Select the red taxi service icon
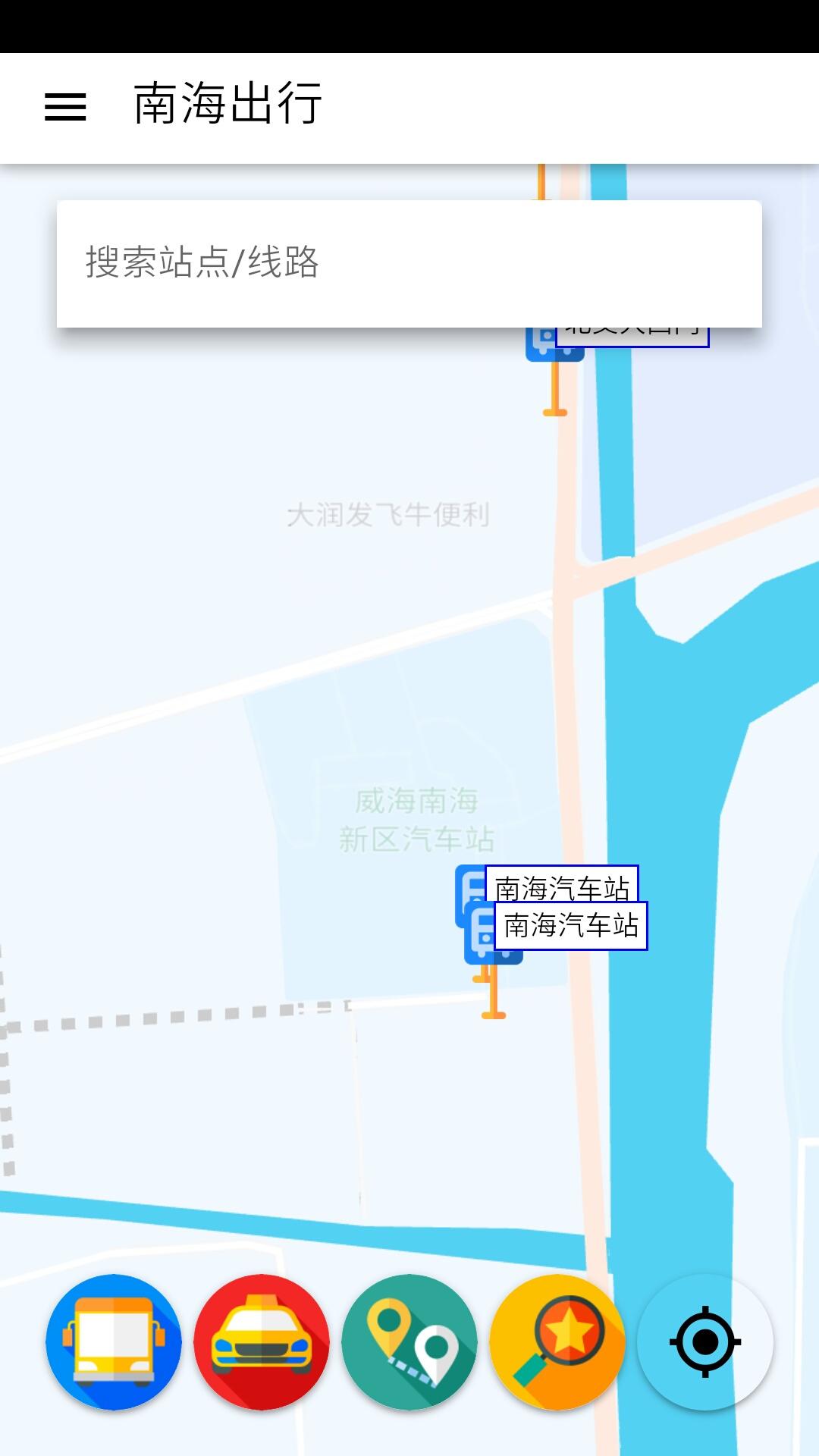The image size is (819, 1456). [x=261, y=1342]
